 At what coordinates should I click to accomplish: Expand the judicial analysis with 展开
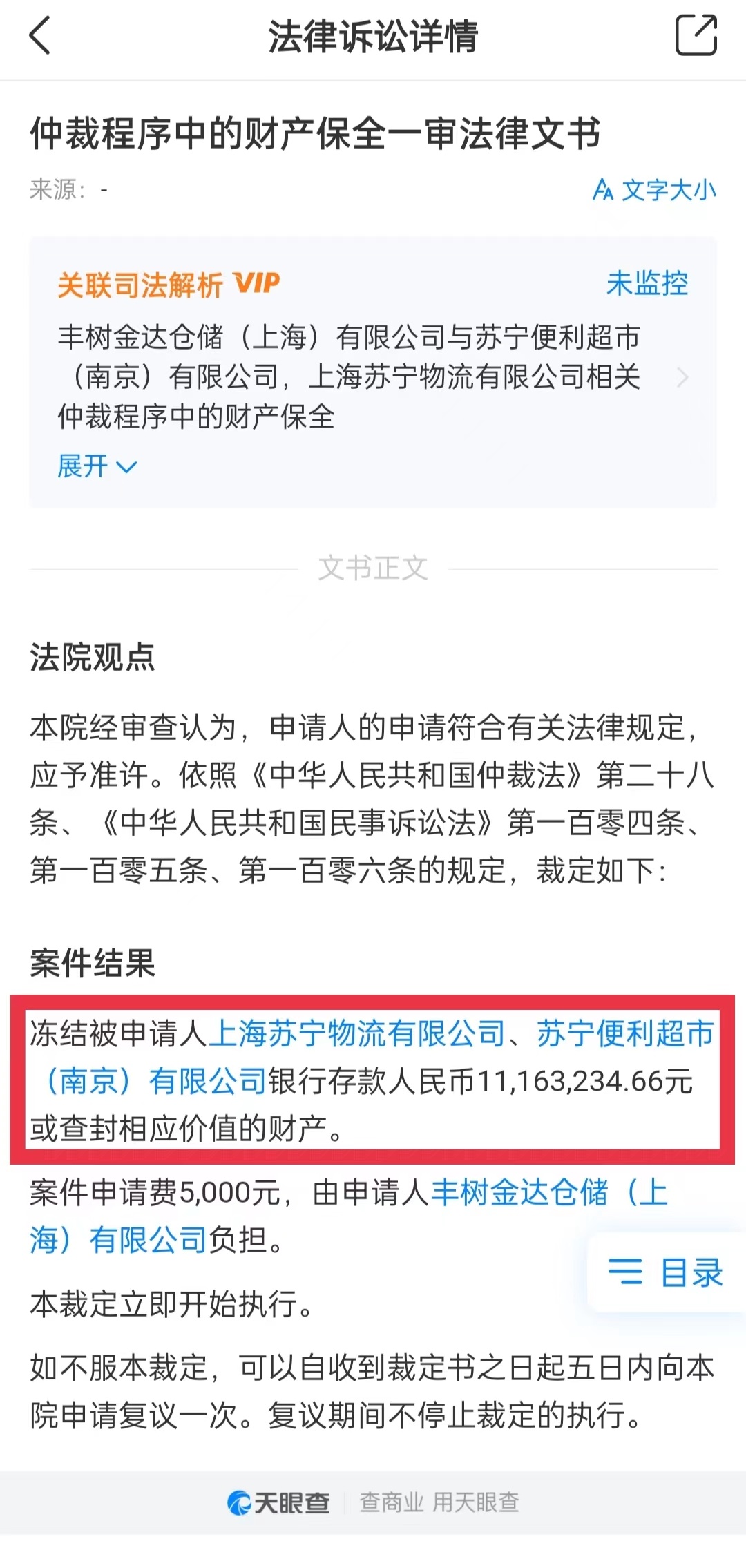97,466
